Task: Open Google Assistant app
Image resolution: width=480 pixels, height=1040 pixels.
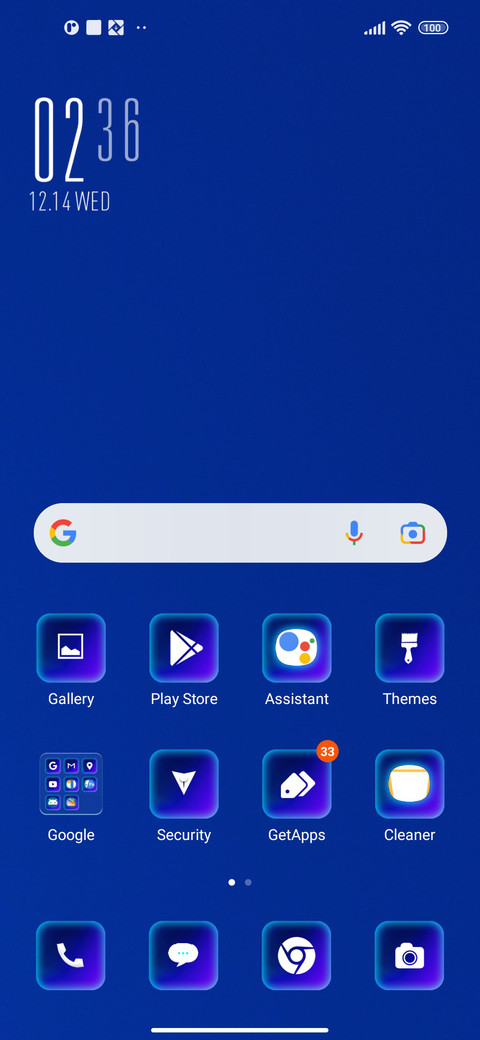Action: 296,648
